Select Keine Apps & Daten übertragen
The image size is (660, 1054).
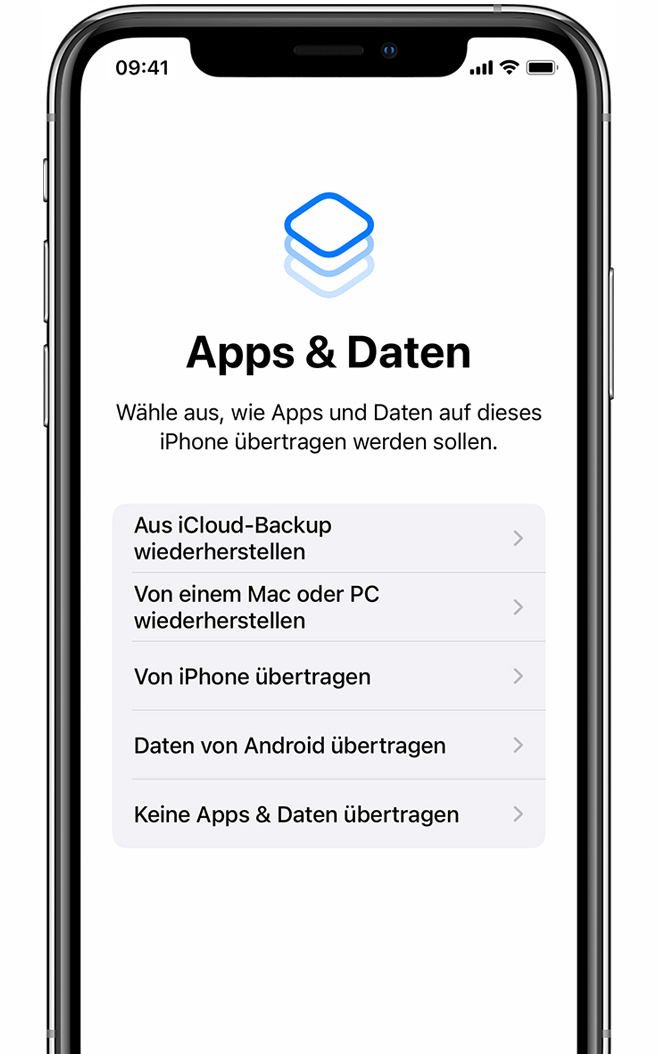point(328,814)
